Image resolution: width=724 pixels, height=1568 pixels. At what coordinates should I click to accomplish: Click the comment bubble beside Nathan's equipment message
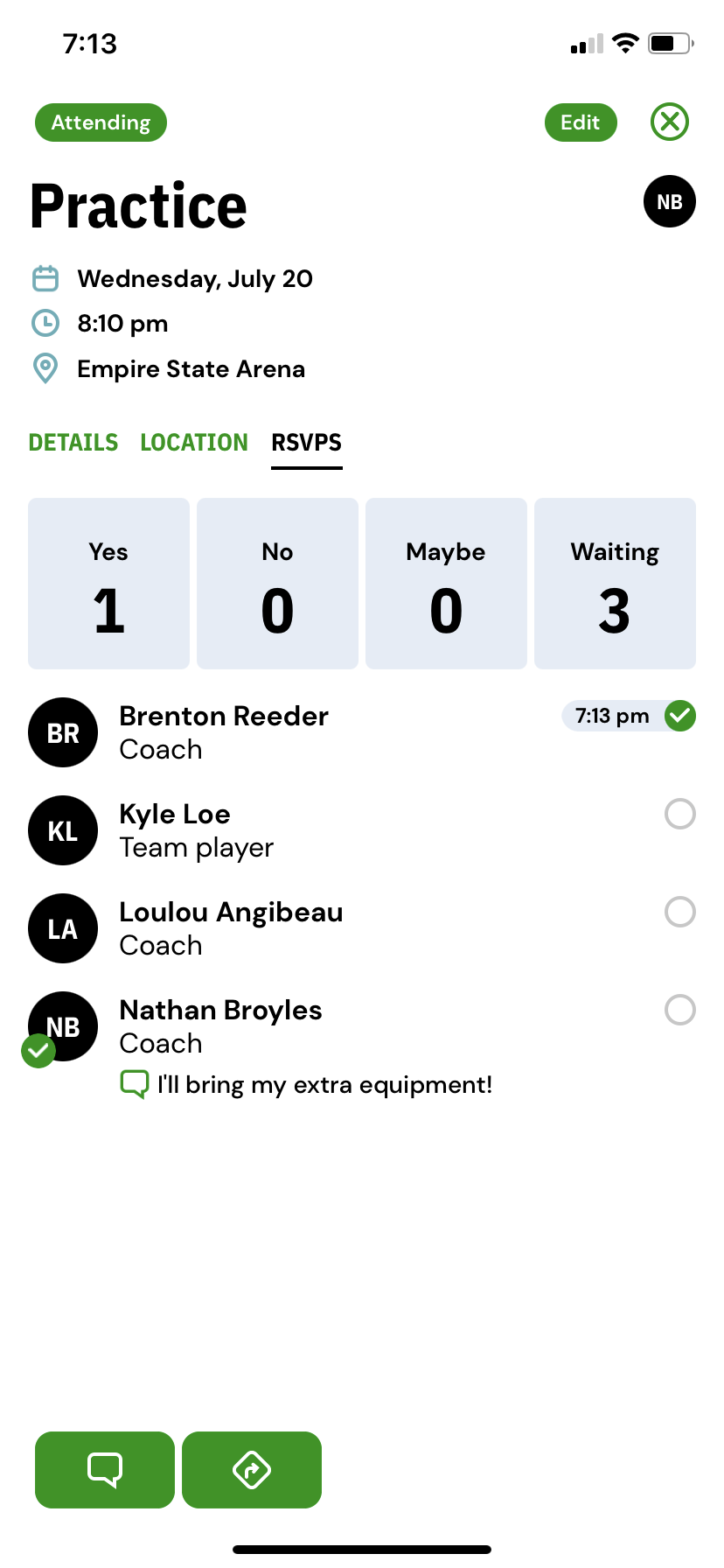click(133, 1085)
